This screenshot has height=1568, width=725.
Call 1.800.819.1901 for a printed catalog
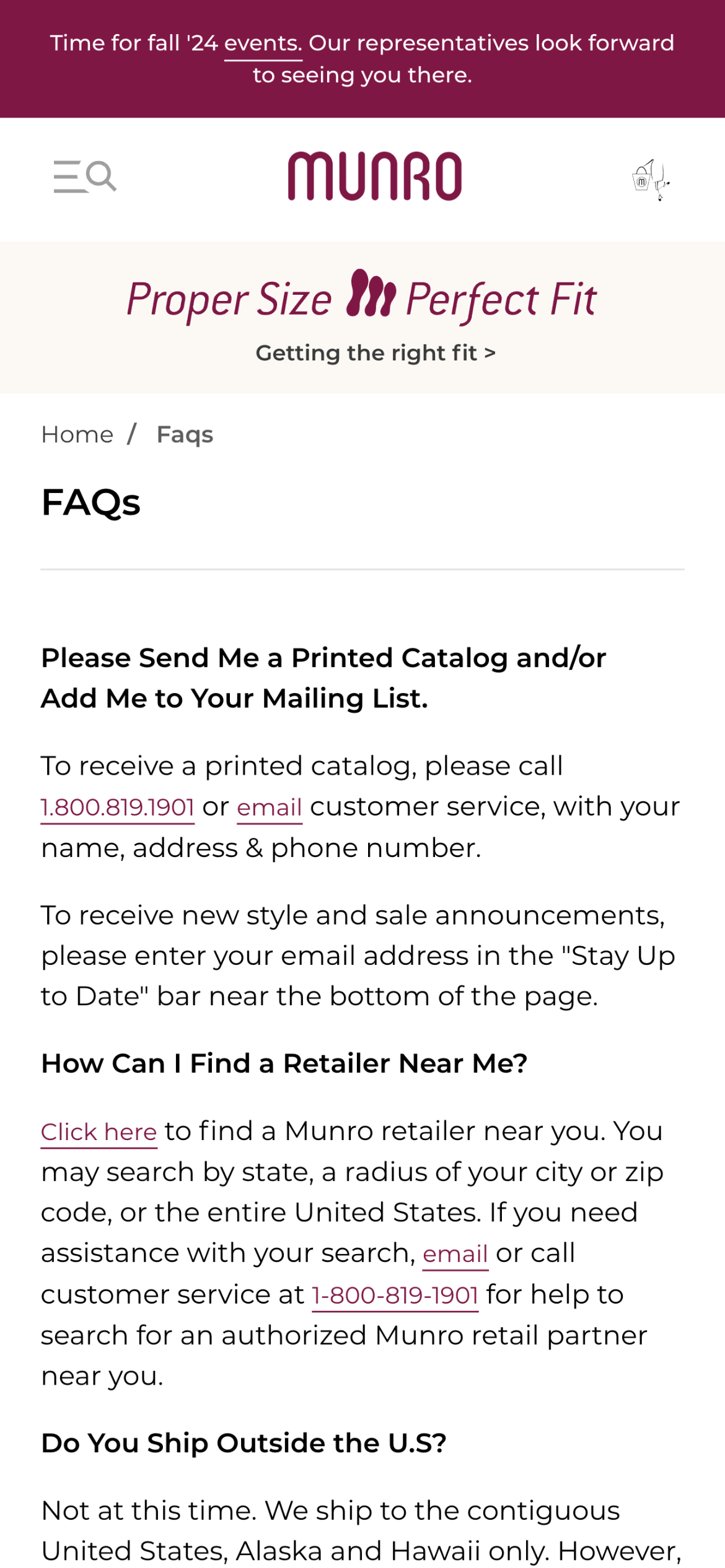point(118,808)
